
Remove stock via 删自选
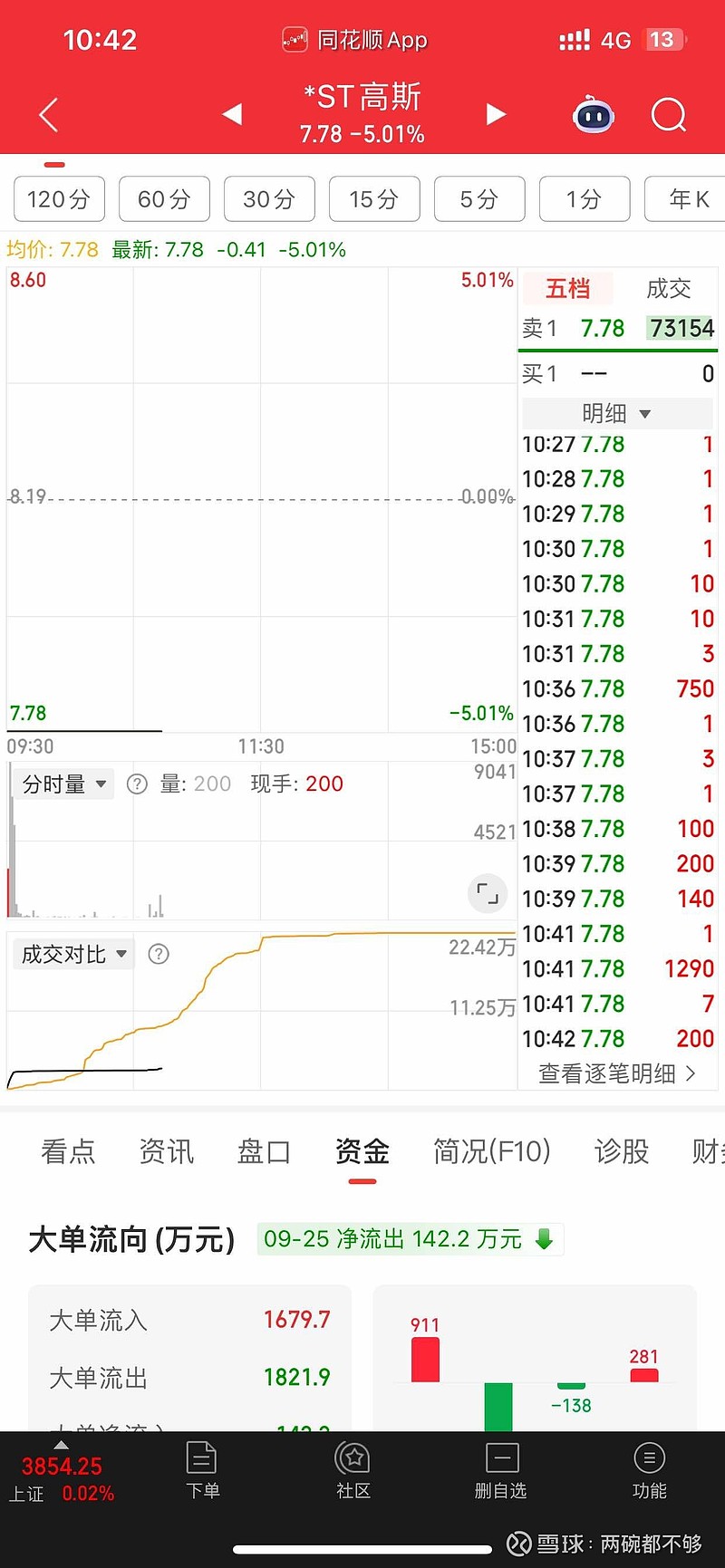coord(501,1470)
